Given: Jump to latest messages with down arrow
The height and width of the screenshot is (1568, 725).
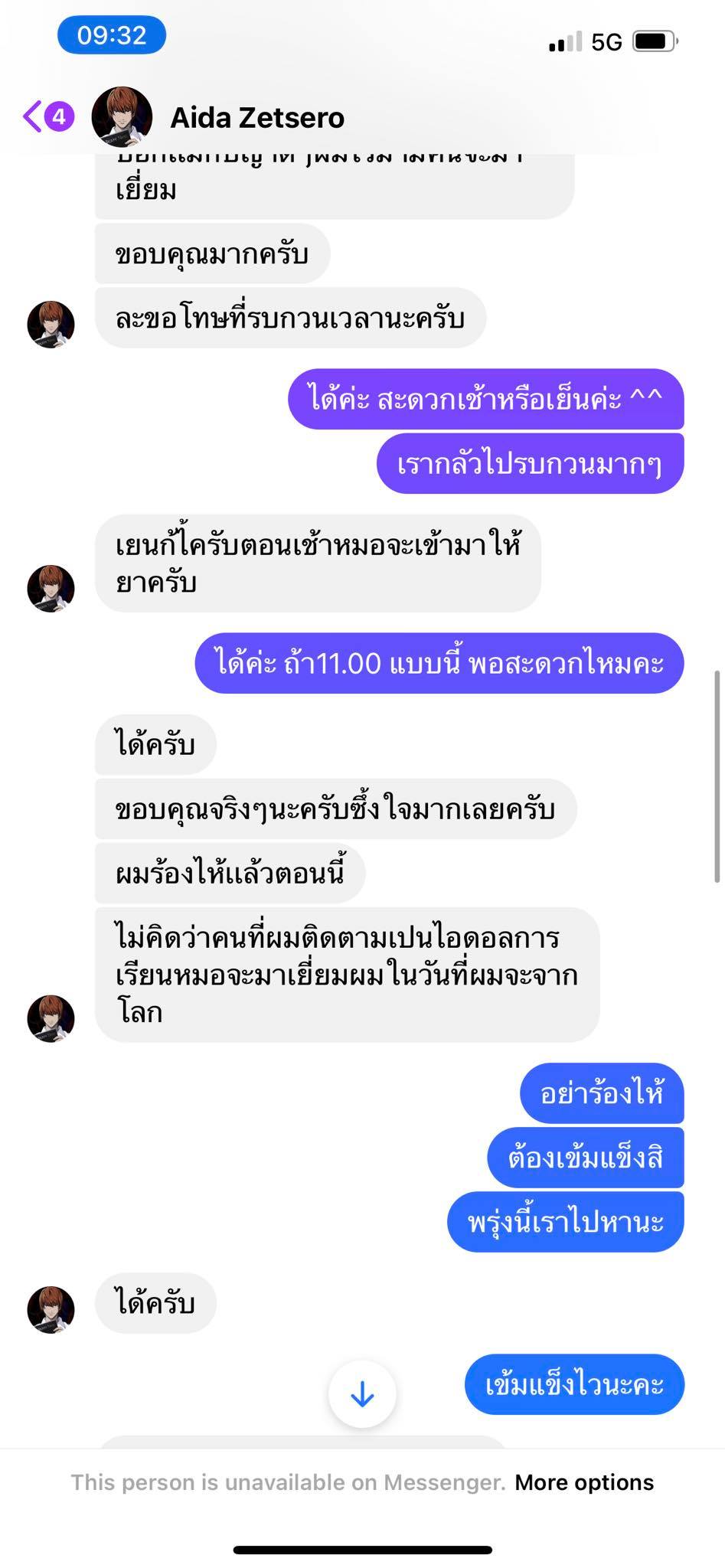Looking at the screenshot, I should 362,1394.
